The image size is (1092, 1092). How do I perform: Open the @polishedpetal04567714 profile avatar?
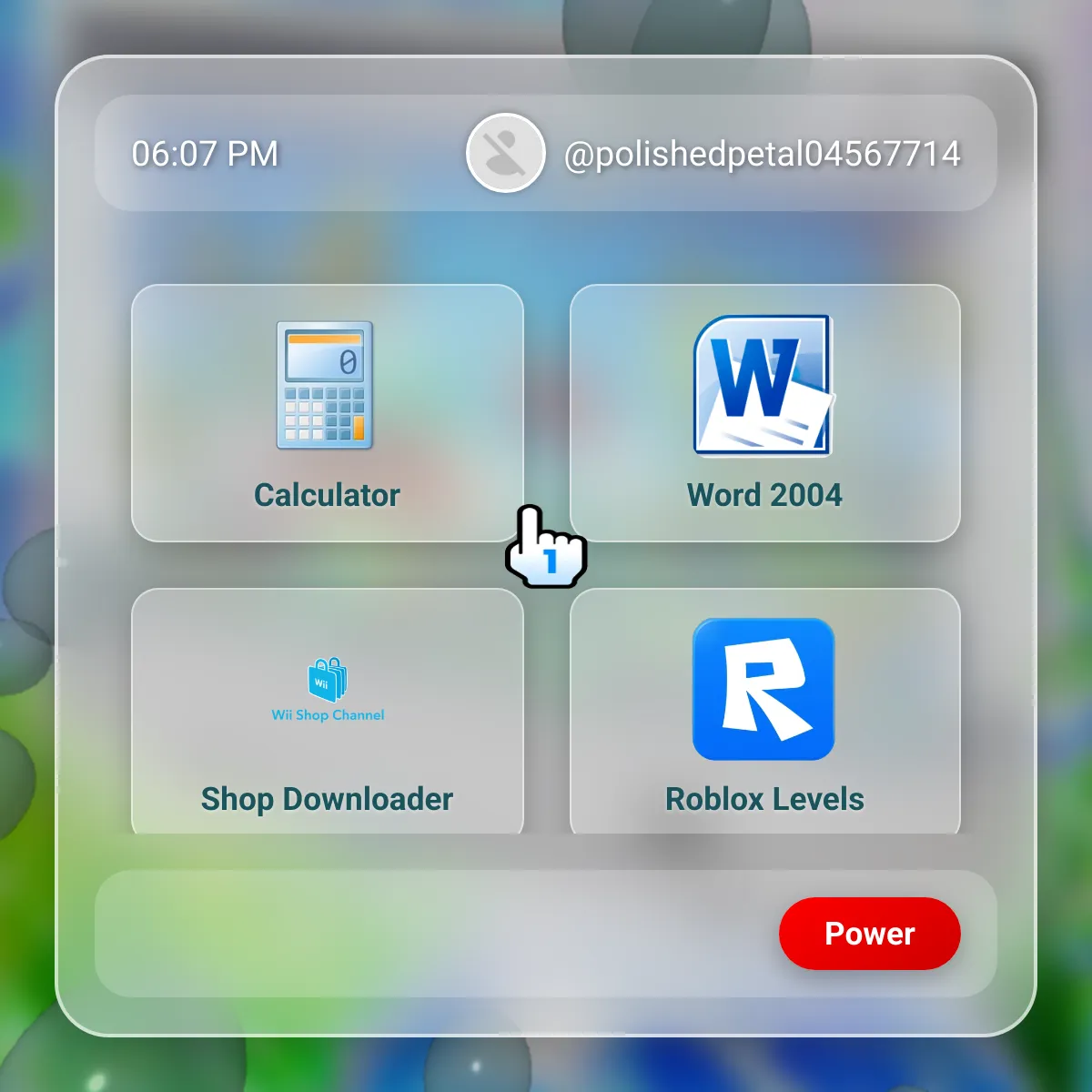506,153
